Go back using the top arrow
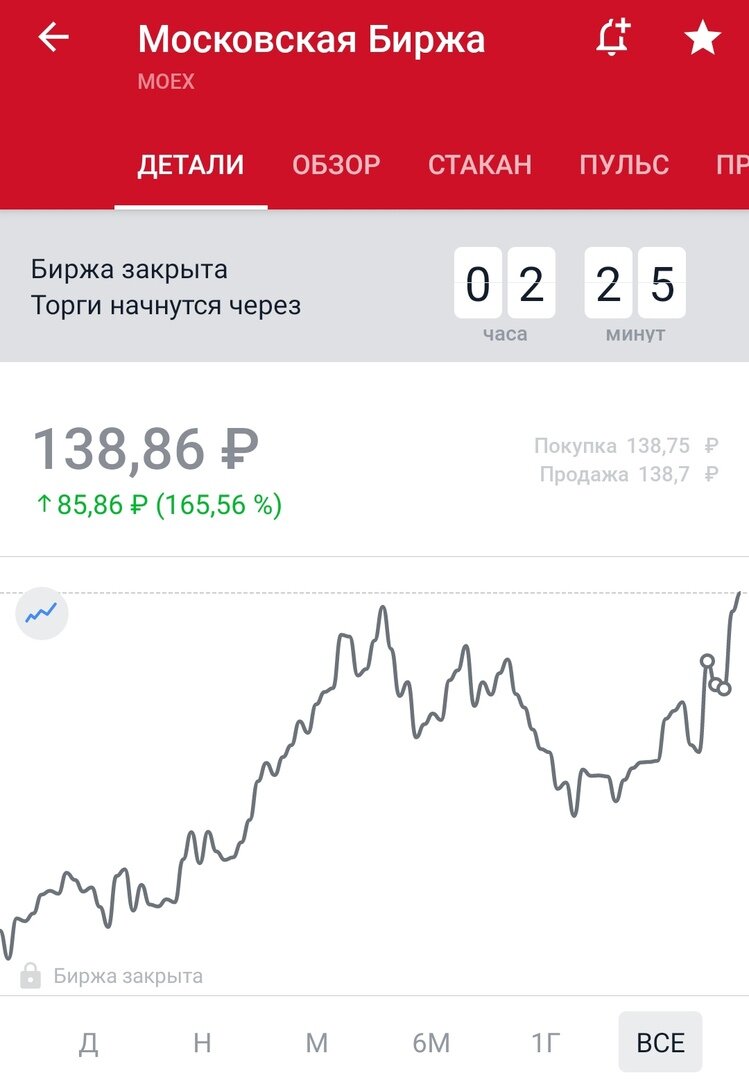 click(54, 38)
